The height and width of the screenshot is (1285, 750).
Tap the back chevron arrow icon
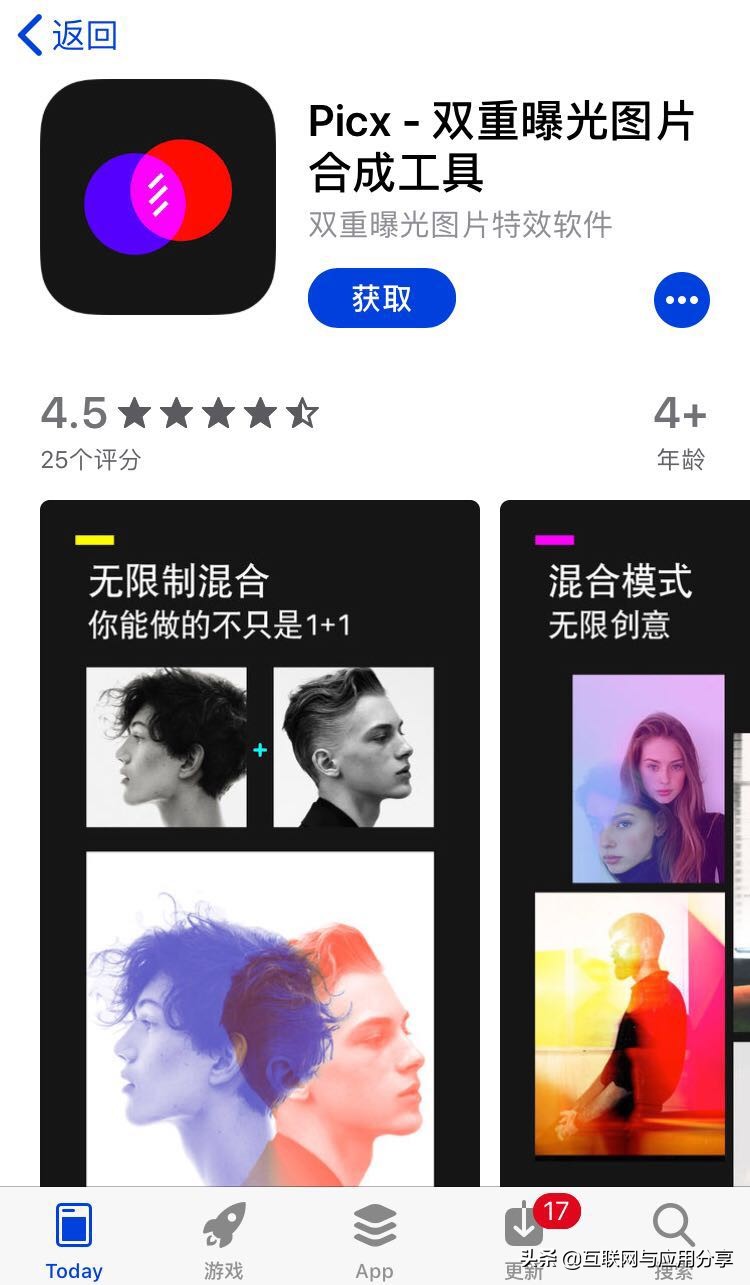point(28,33)
